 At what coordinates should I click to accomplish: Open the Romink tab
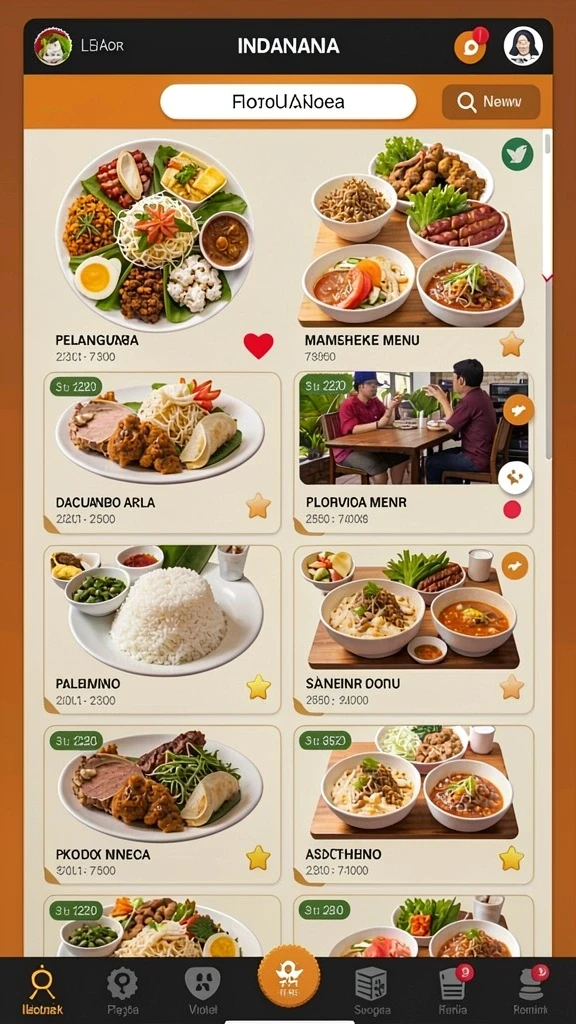click(531, 990)
